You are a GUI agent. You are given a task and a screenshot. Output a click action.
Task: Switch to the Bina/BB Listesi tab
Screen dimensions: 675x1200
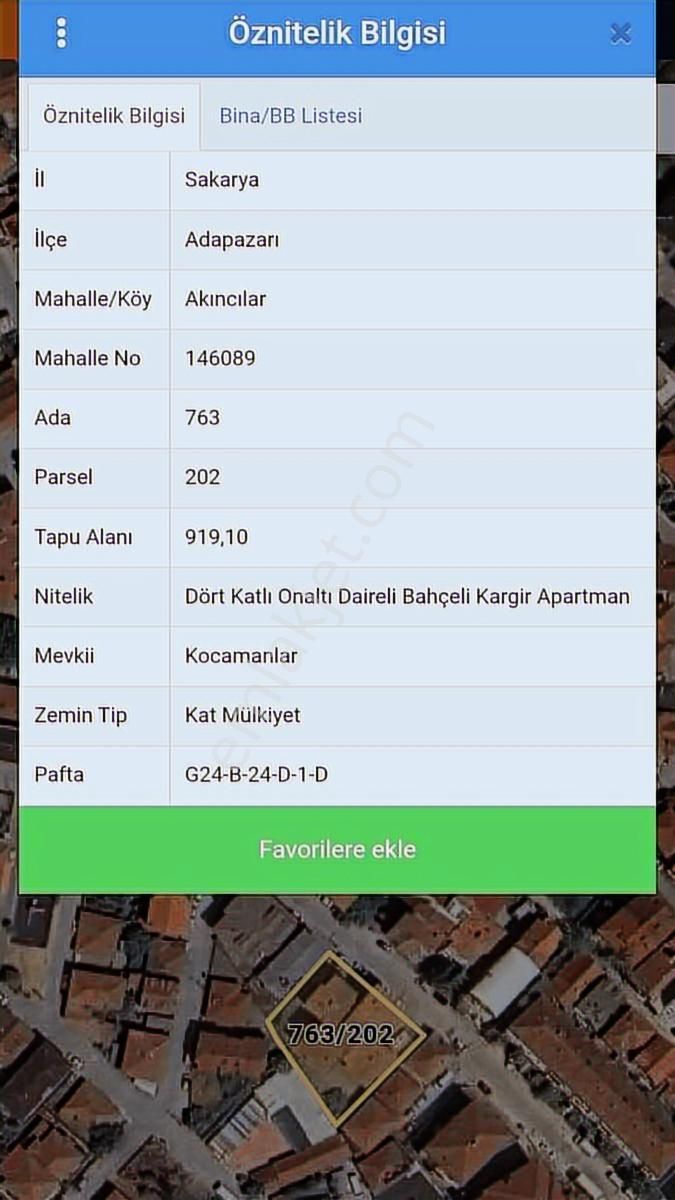click(x=290, y=116)
